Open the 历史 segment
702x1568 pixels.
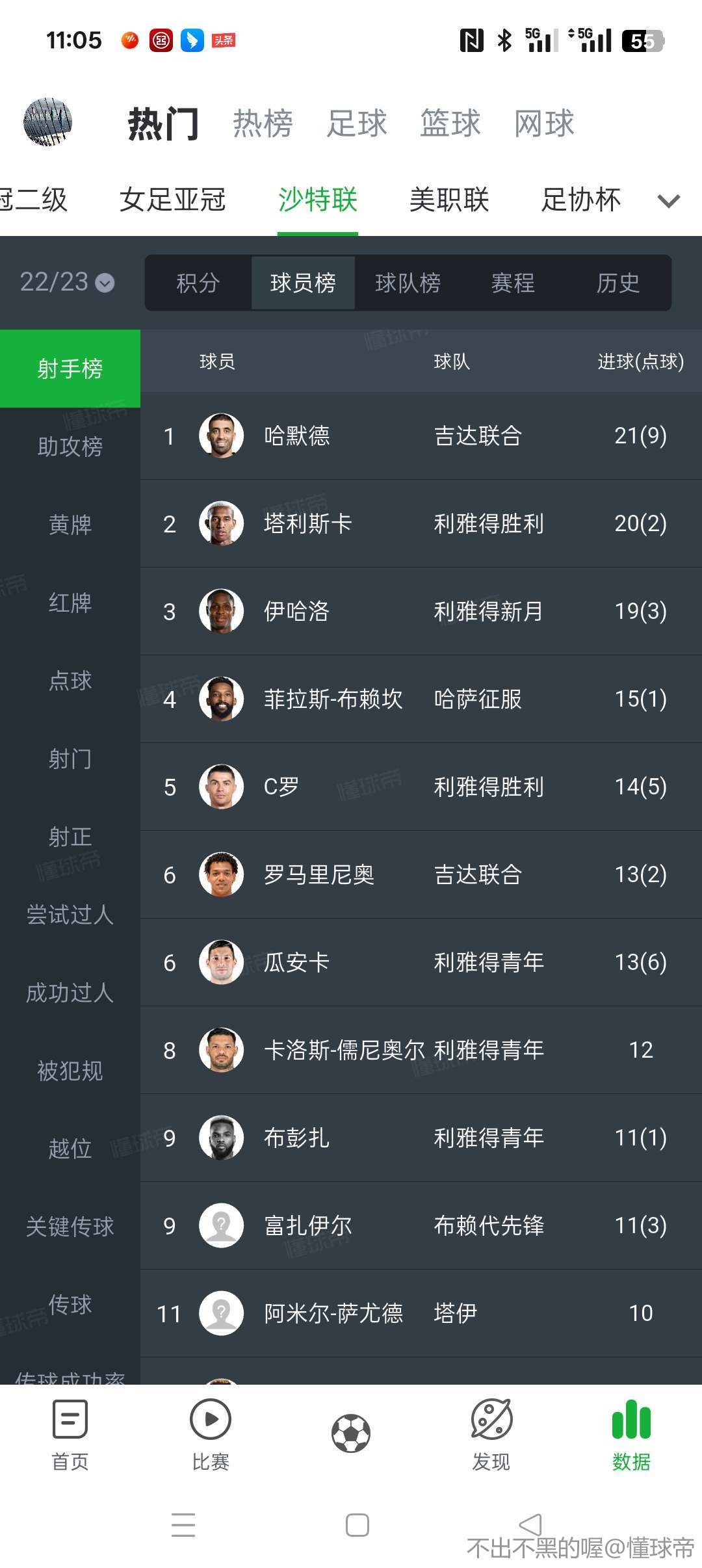pyautogui.click(x=618, y=283)
